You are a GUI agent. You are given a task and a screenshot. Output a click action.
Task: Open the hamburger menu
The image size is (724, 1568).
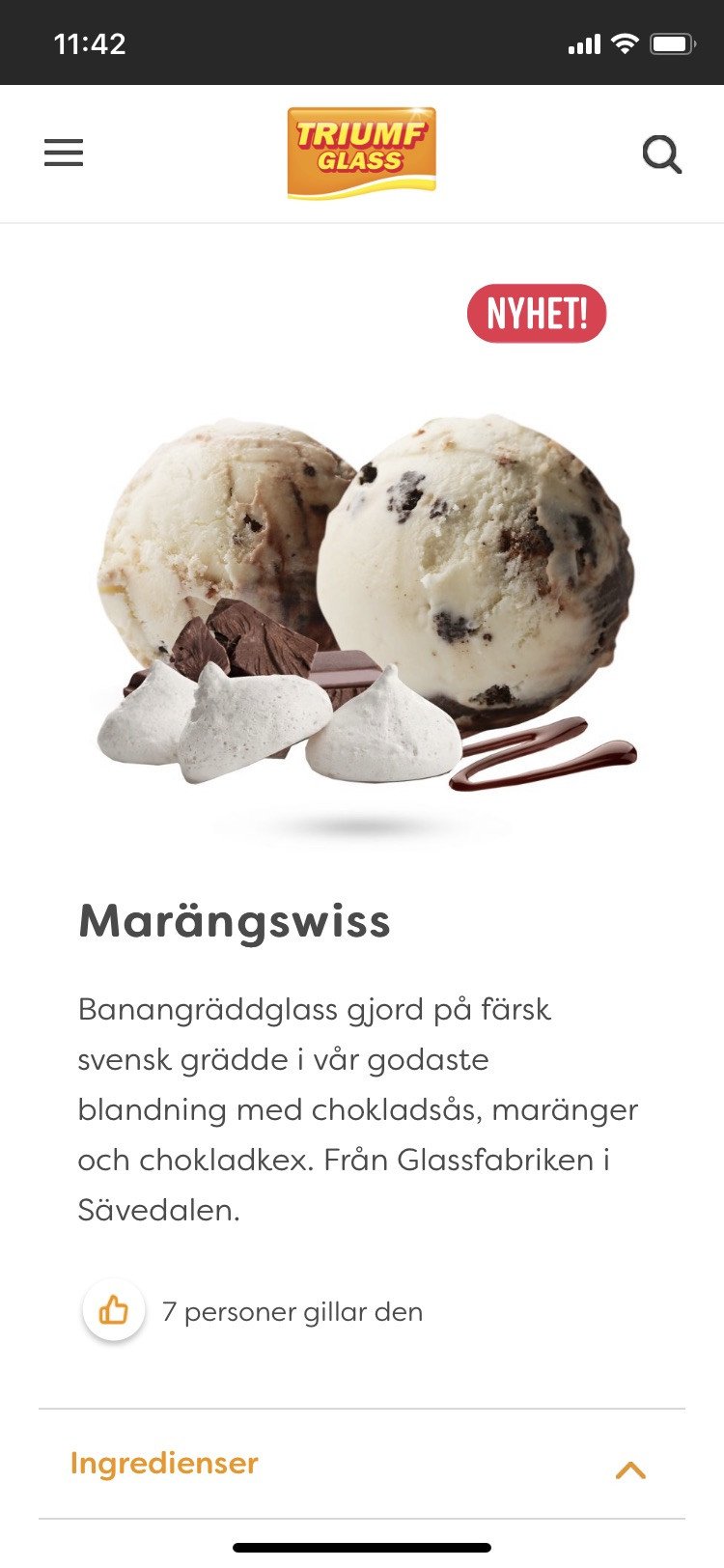click(x=64, y=153)
